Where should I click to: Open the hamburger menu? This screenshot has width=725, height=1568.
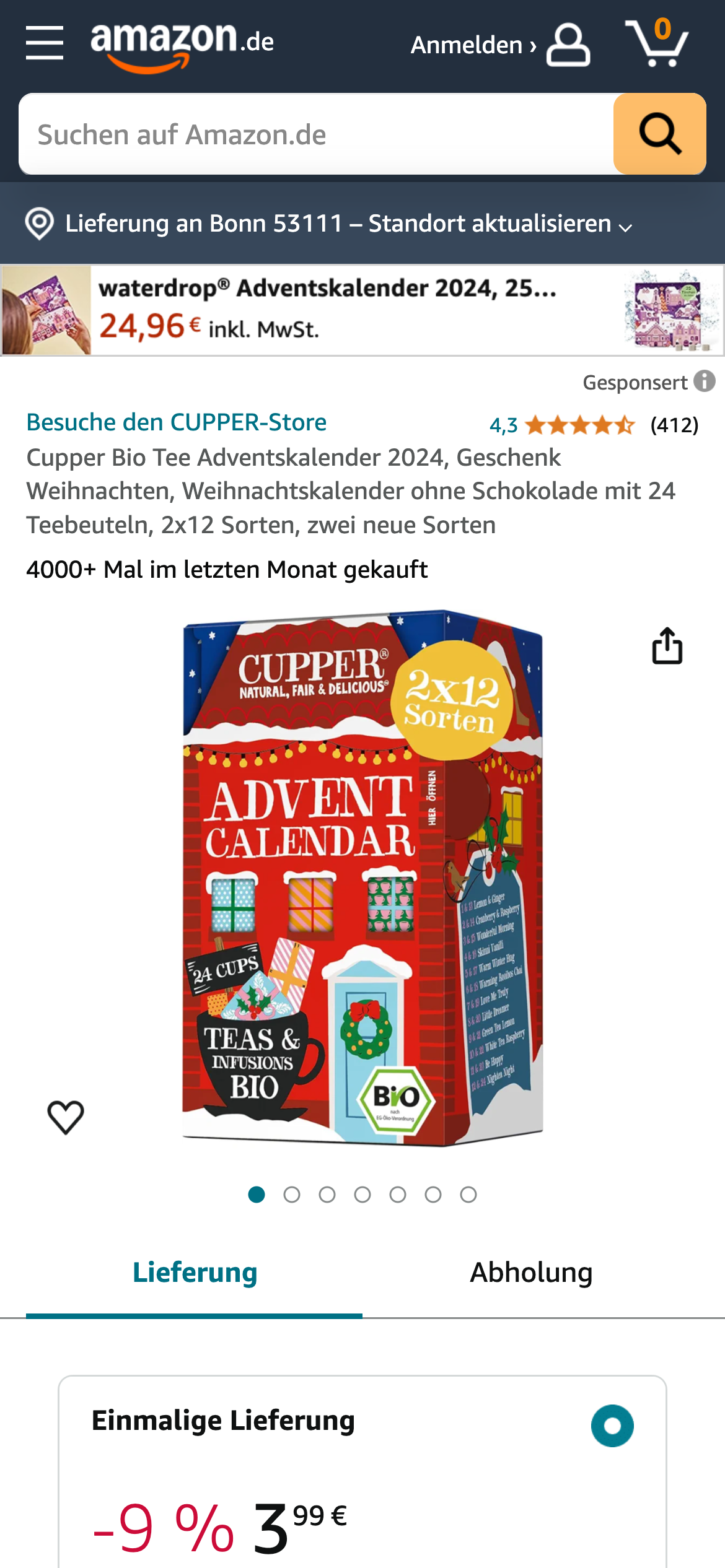(x=45, y=43)
